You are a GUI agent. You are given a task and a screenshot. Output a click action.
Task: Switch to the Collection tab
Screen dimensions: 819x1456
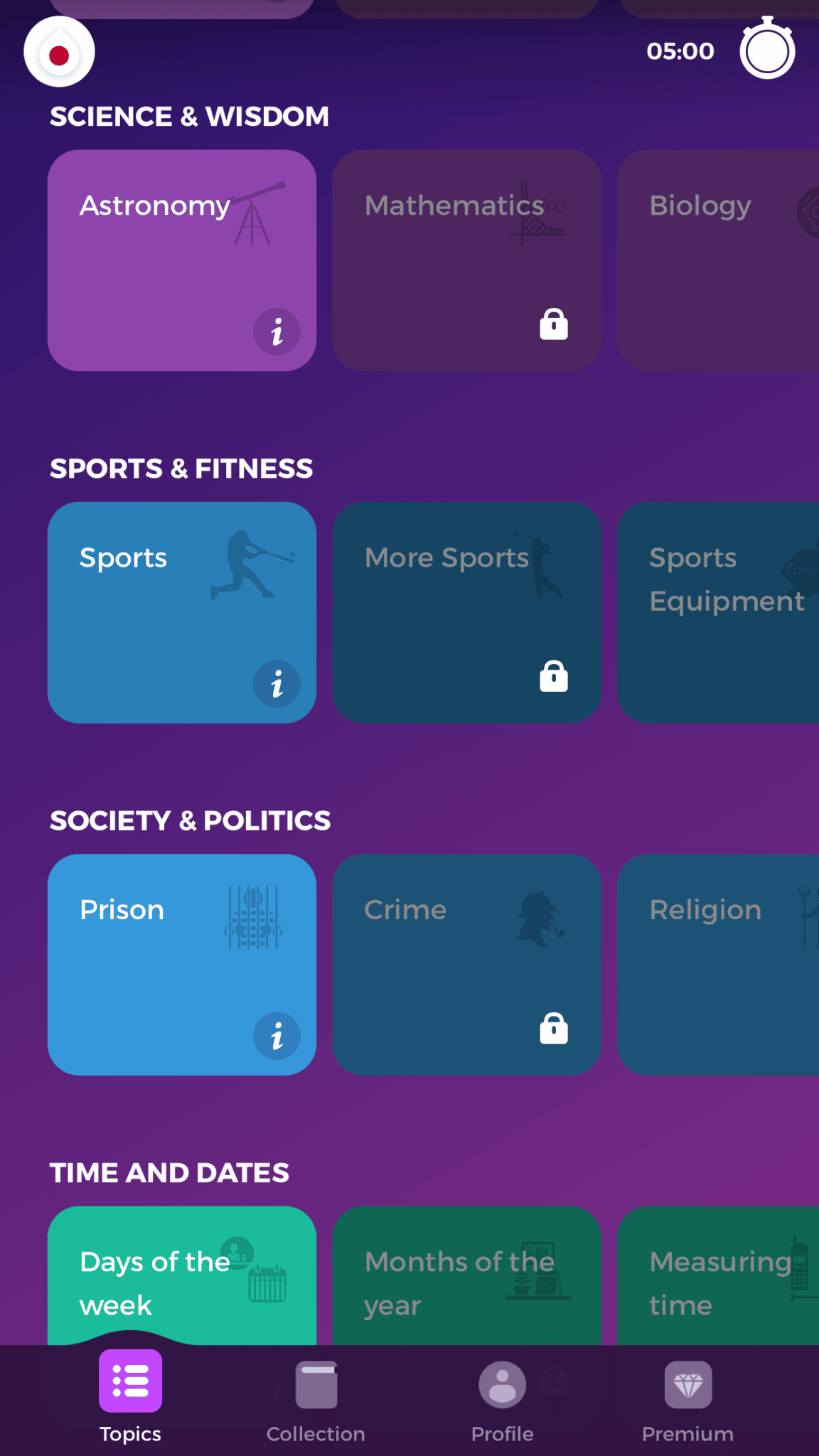point(315,1396)
